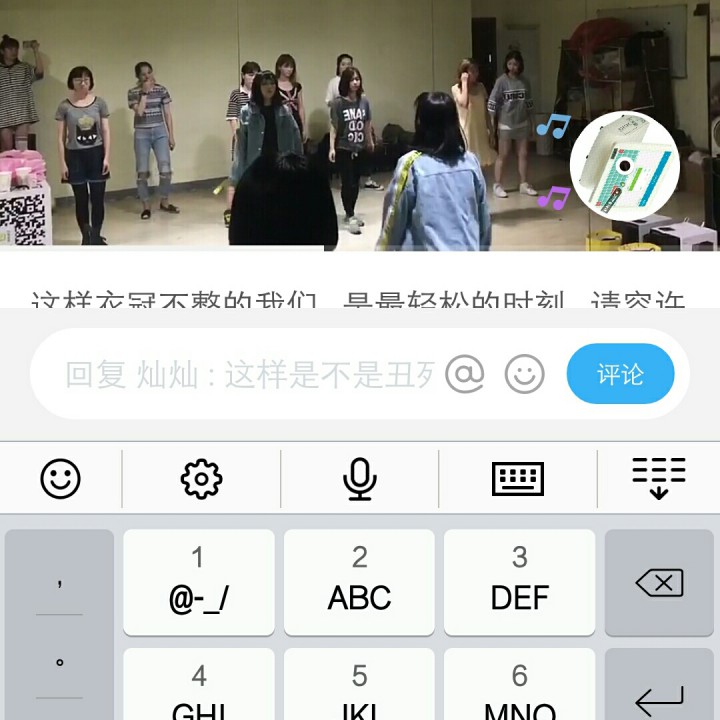Viewport: 720px width, 720px height.
Task: Mention someone with the @ icon
Action: [x=464, y=375]
